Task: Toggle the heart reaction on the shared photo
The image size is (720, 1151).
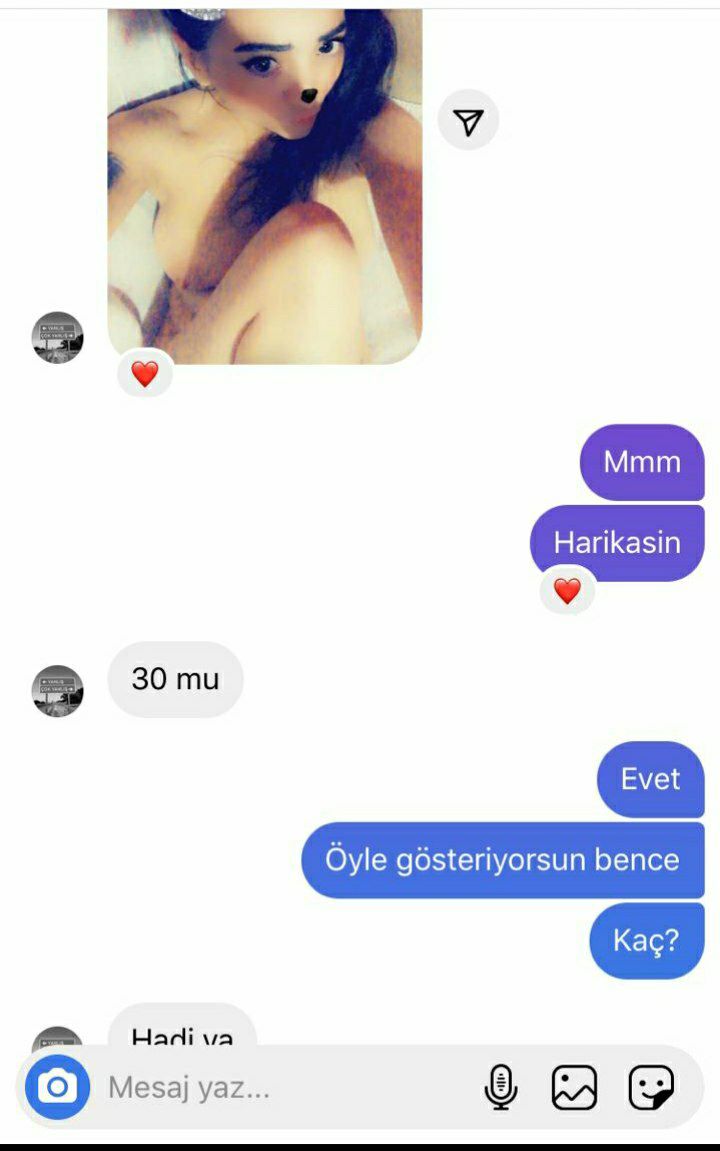Action: pos(144,373)
